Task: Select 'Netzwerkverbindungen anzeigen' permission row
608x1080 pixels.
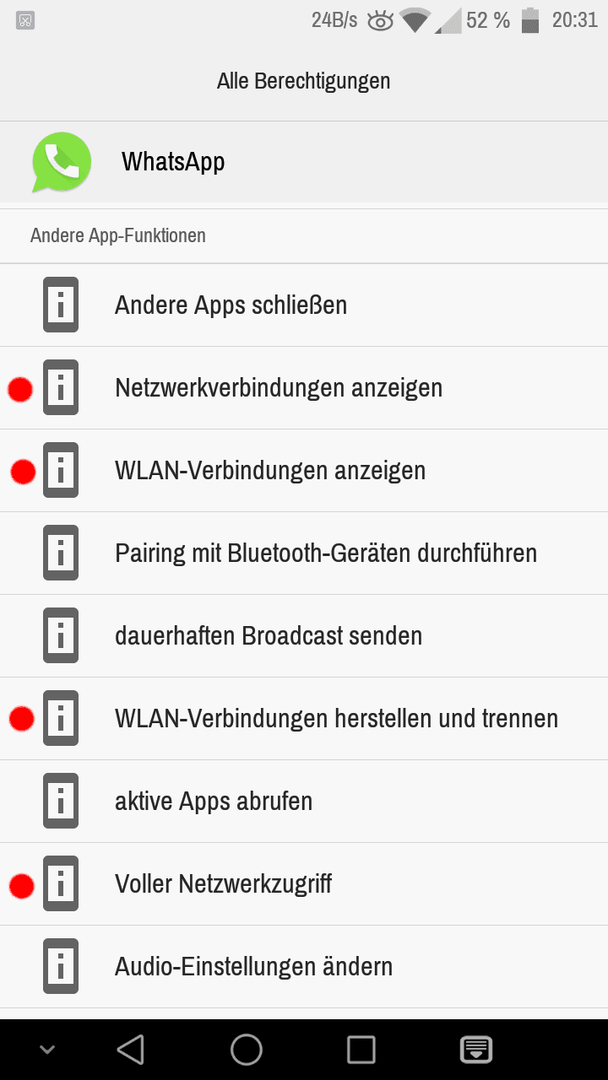Action: (304, 388)
